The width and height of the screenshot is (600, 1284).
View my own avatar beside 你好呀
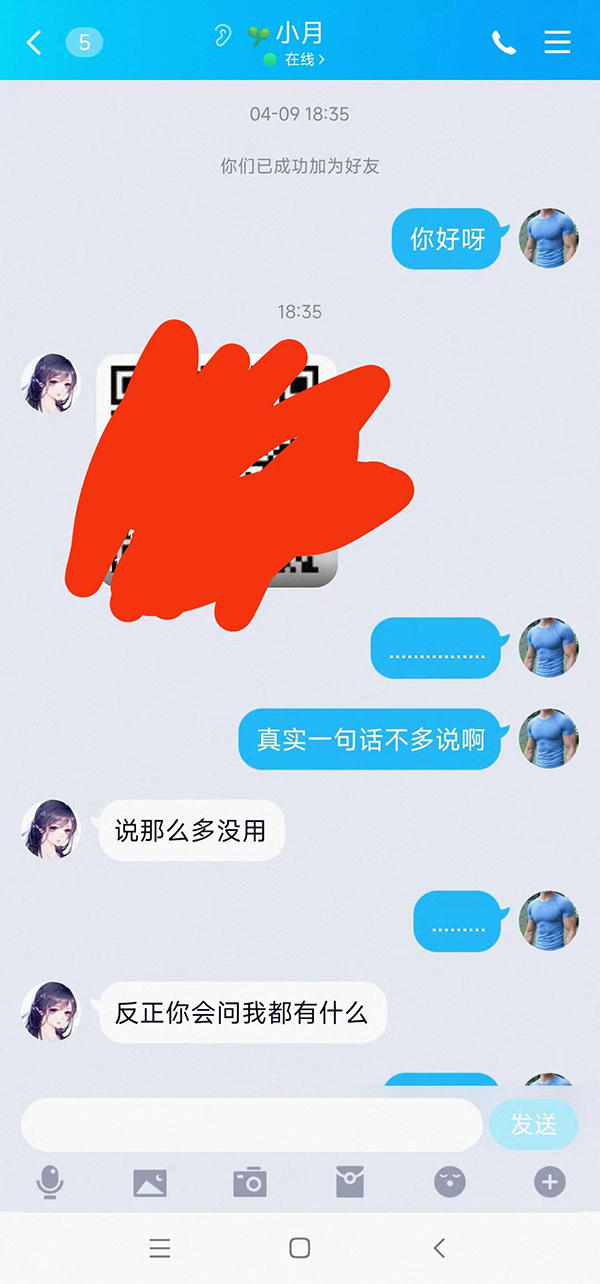click(549, 238)
